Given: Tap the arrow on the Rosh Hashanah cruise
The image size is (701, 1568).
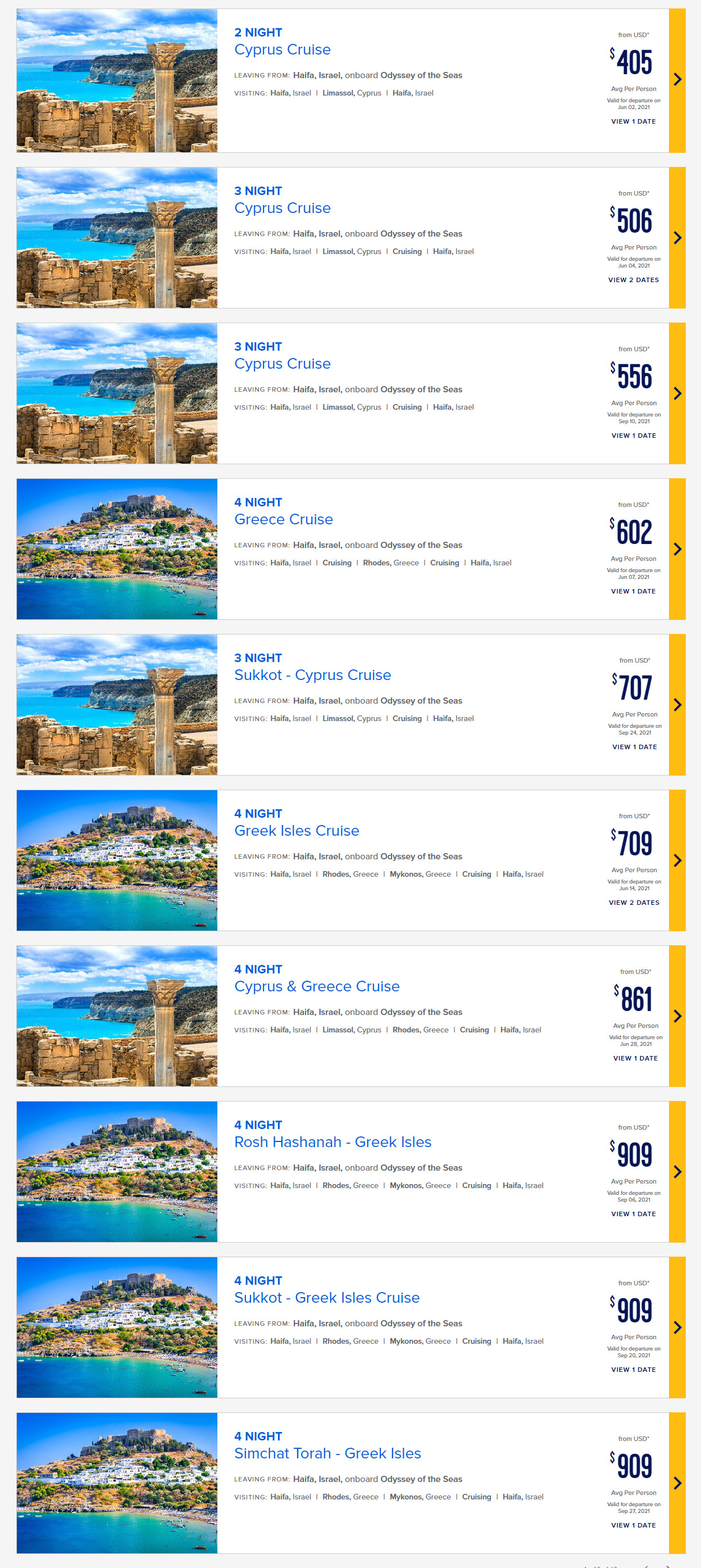Looking at the screenshot, I should pos(677,1172).
